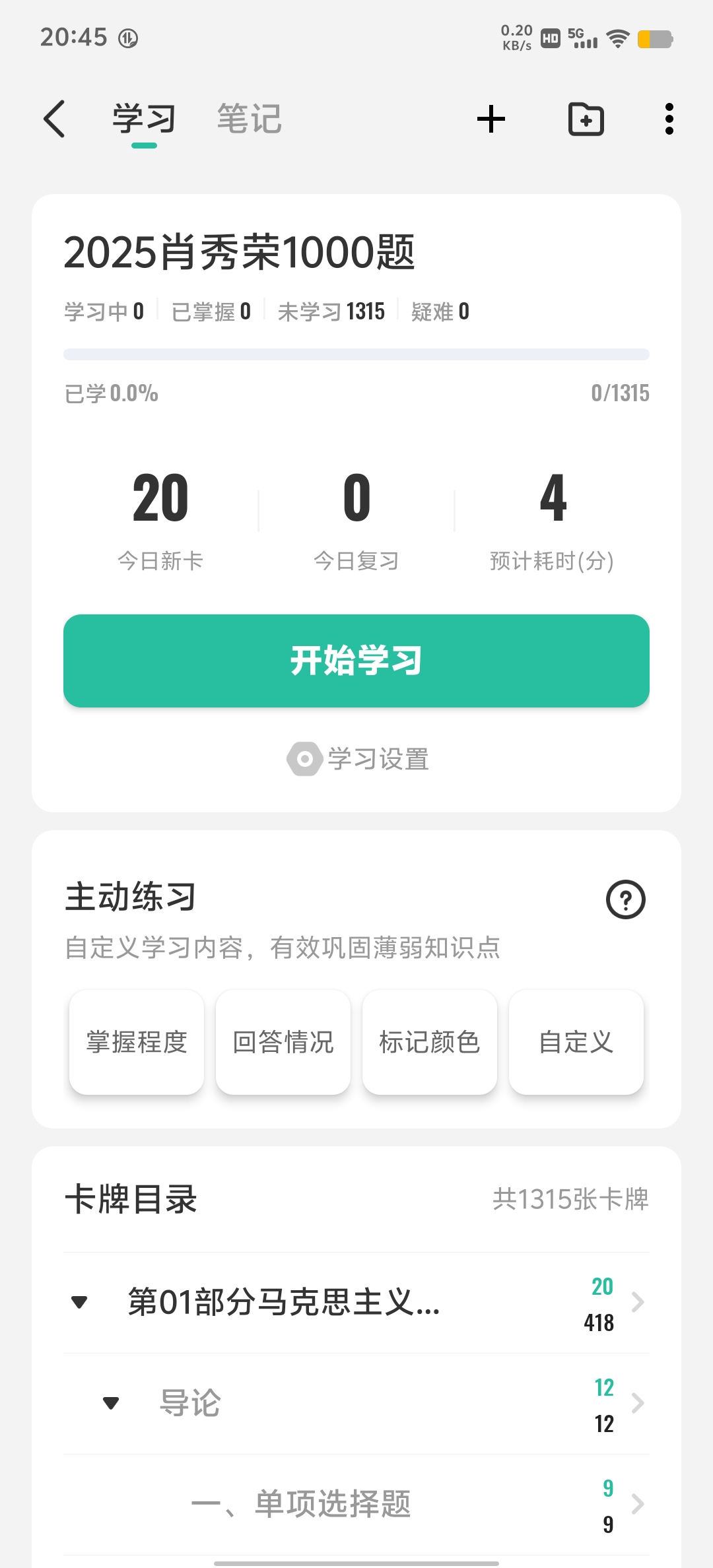The height and width of the screenshot is (1568, 713).
Task: Choose 回答情况 practice option
Action: point(283,1042)
